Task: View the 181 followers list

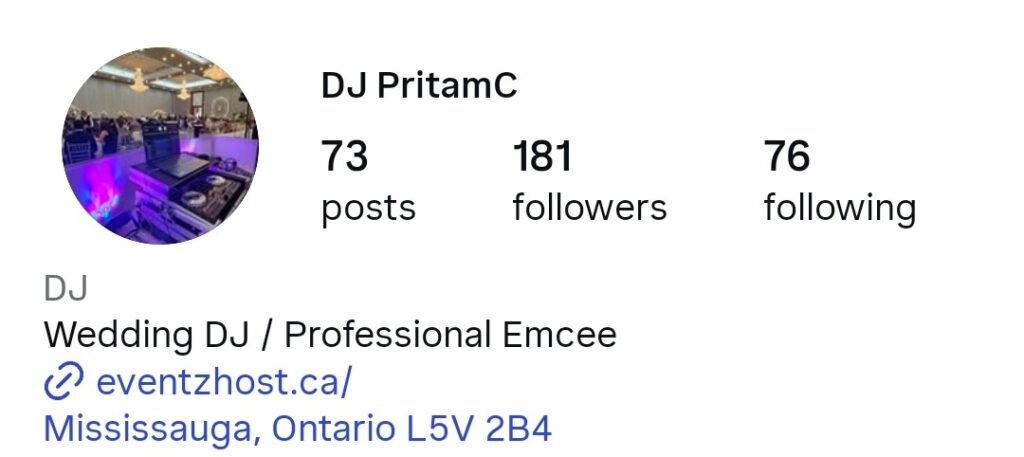Action: click(x=589, y=182)
